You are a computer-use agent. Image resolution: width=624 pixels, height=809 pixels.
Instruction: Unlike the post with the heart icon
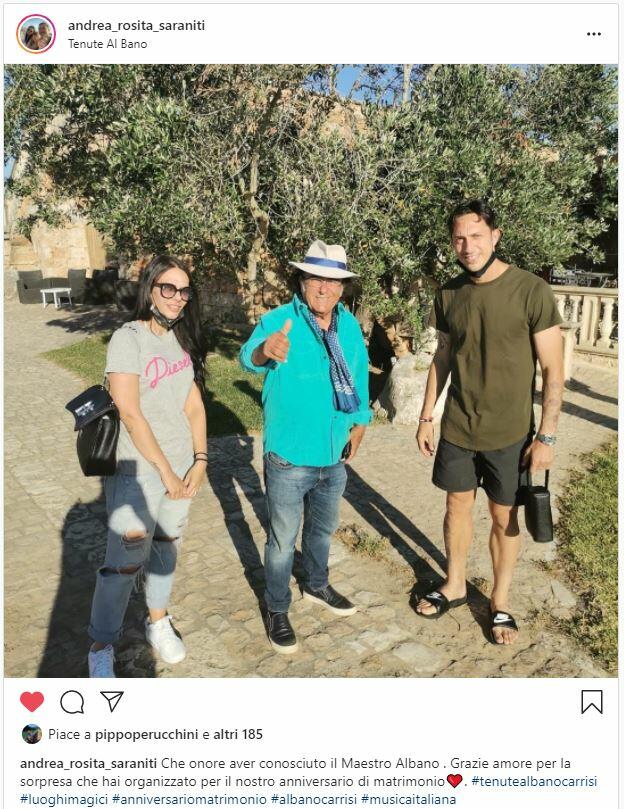click(32, 702)
